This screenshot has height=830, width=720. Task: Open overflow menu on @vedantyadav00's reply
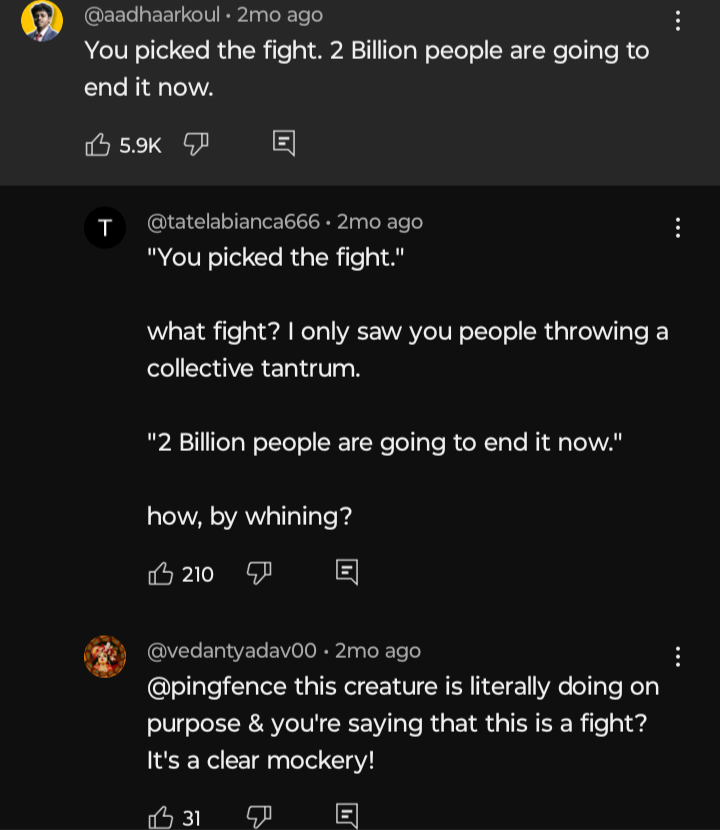coord(678,656)
